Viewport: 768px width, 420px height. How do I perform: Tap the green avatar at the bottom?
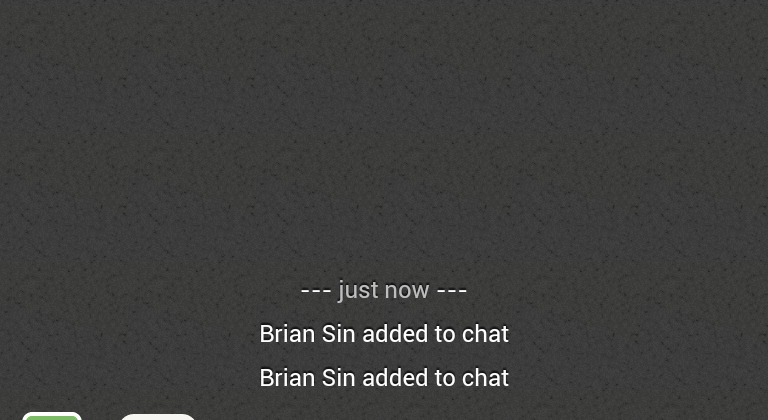tap(52, 416)
